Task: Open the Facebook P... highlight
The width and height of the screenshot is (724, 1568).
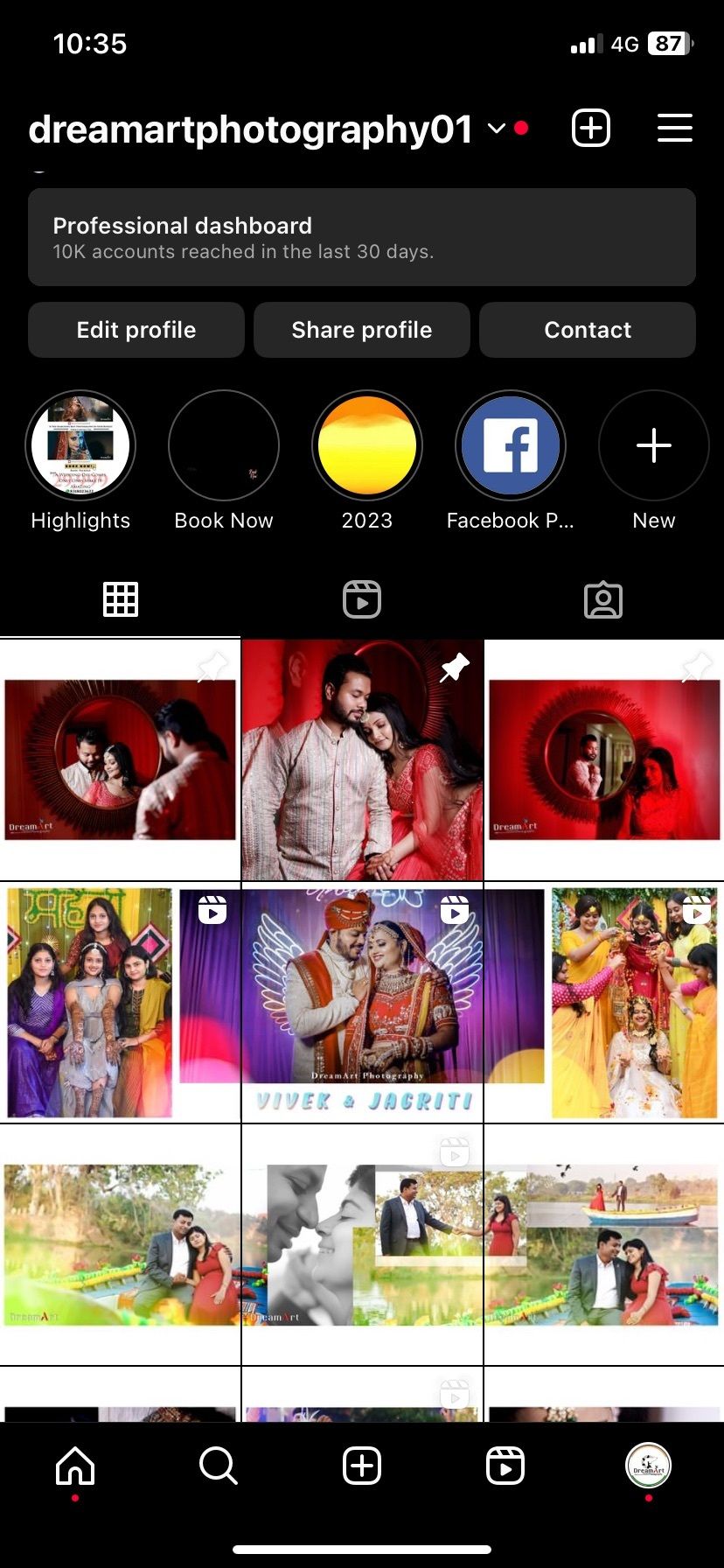Action: click(511, 445)
